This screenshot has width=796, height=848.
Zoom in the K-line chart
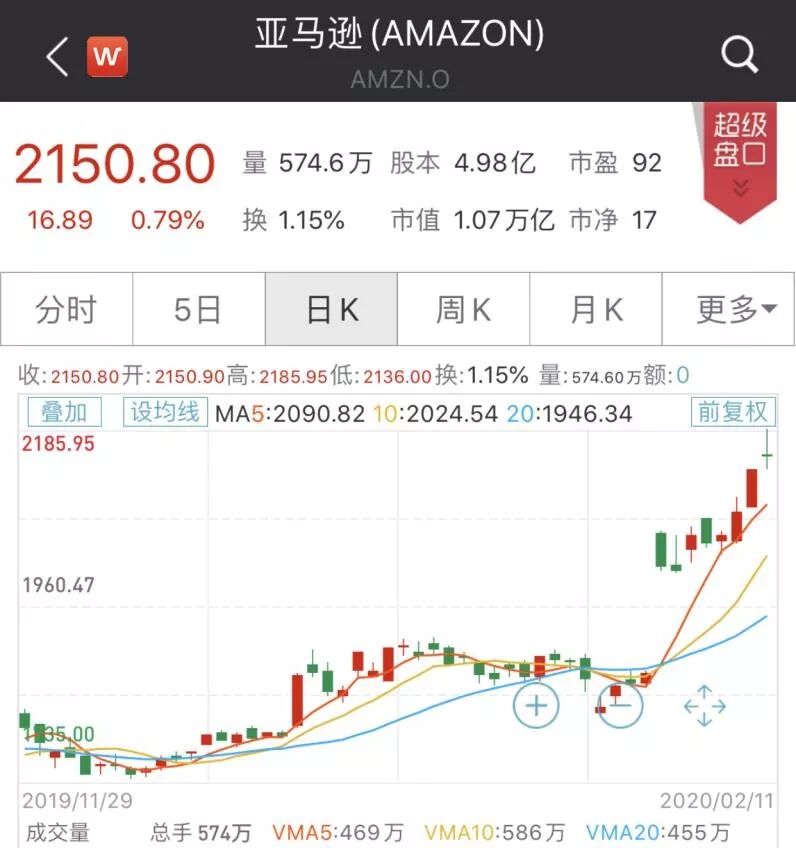coord(536,705)
